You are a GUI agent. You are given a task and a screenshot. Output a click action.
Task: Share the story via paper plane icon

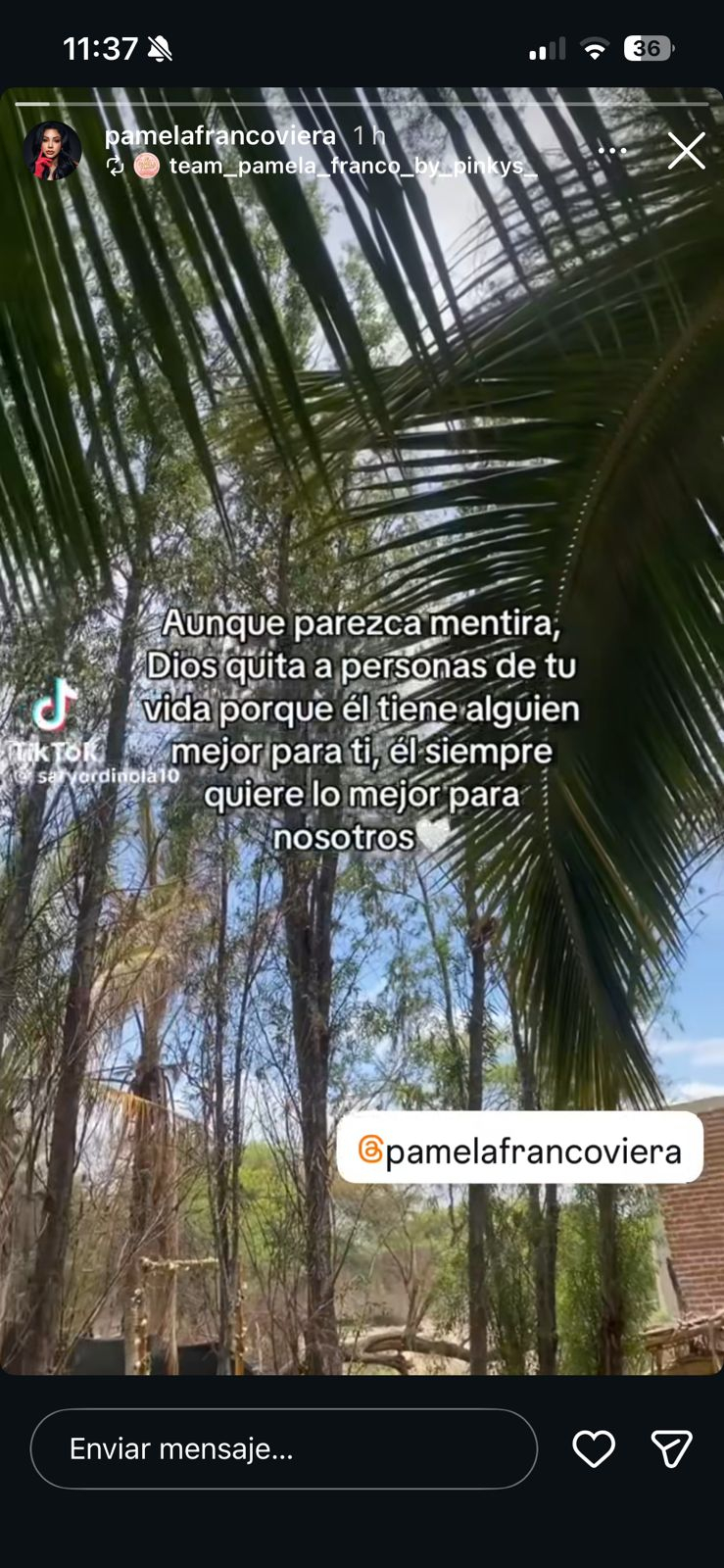point(672,1448)
